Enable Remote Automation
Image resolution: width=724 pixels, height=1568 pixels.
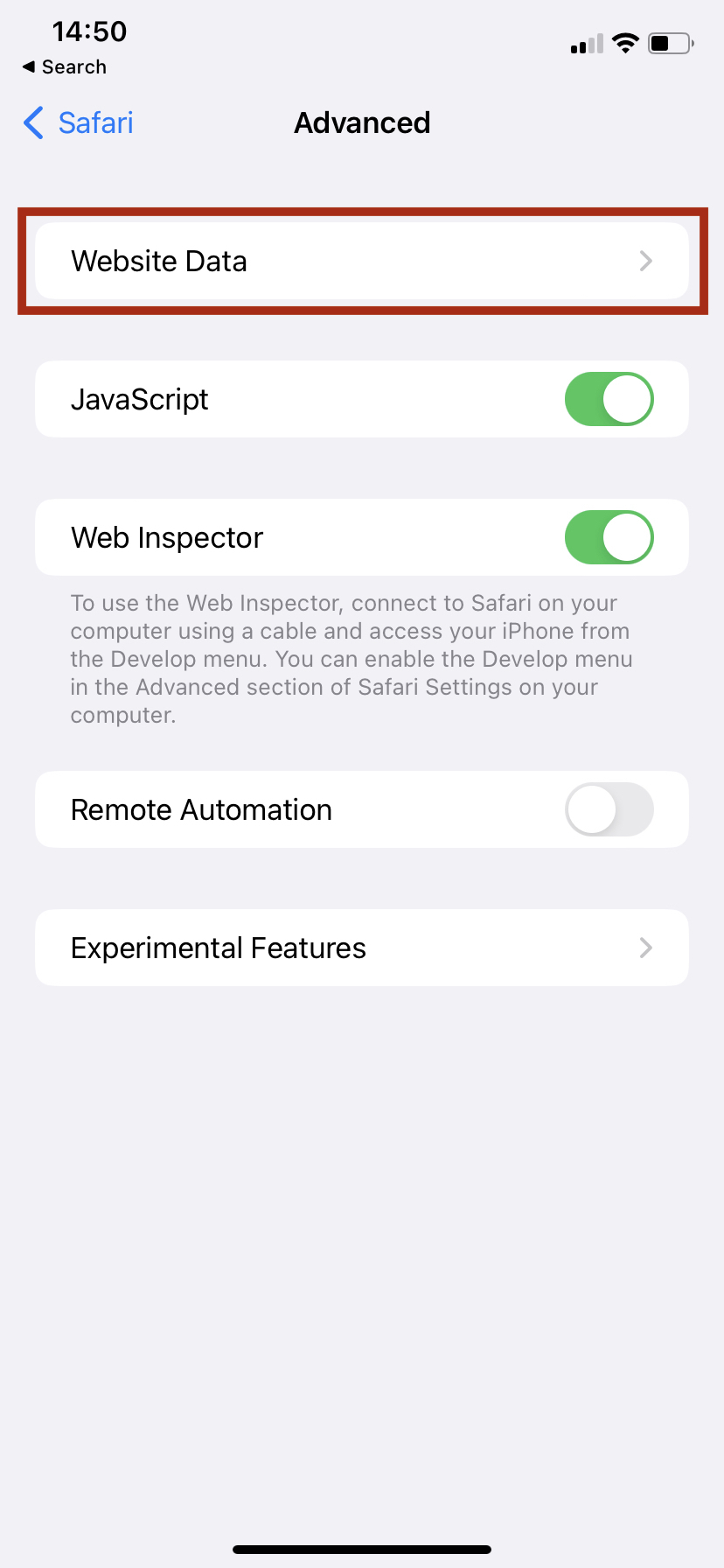609,809
